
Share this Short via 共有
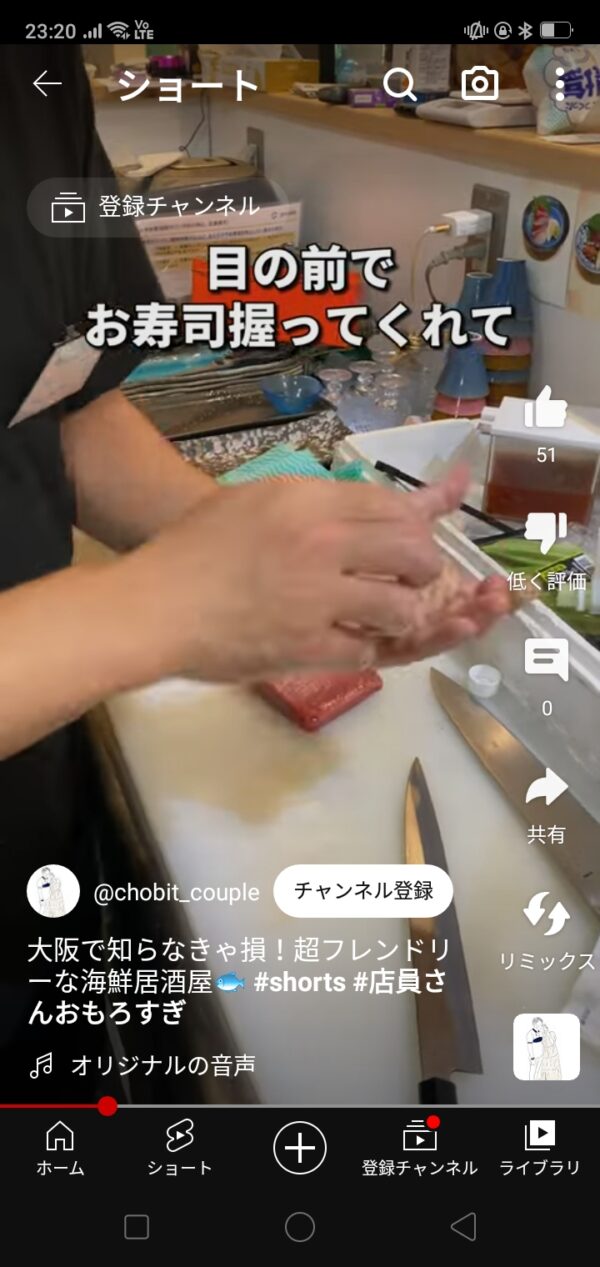546,790
